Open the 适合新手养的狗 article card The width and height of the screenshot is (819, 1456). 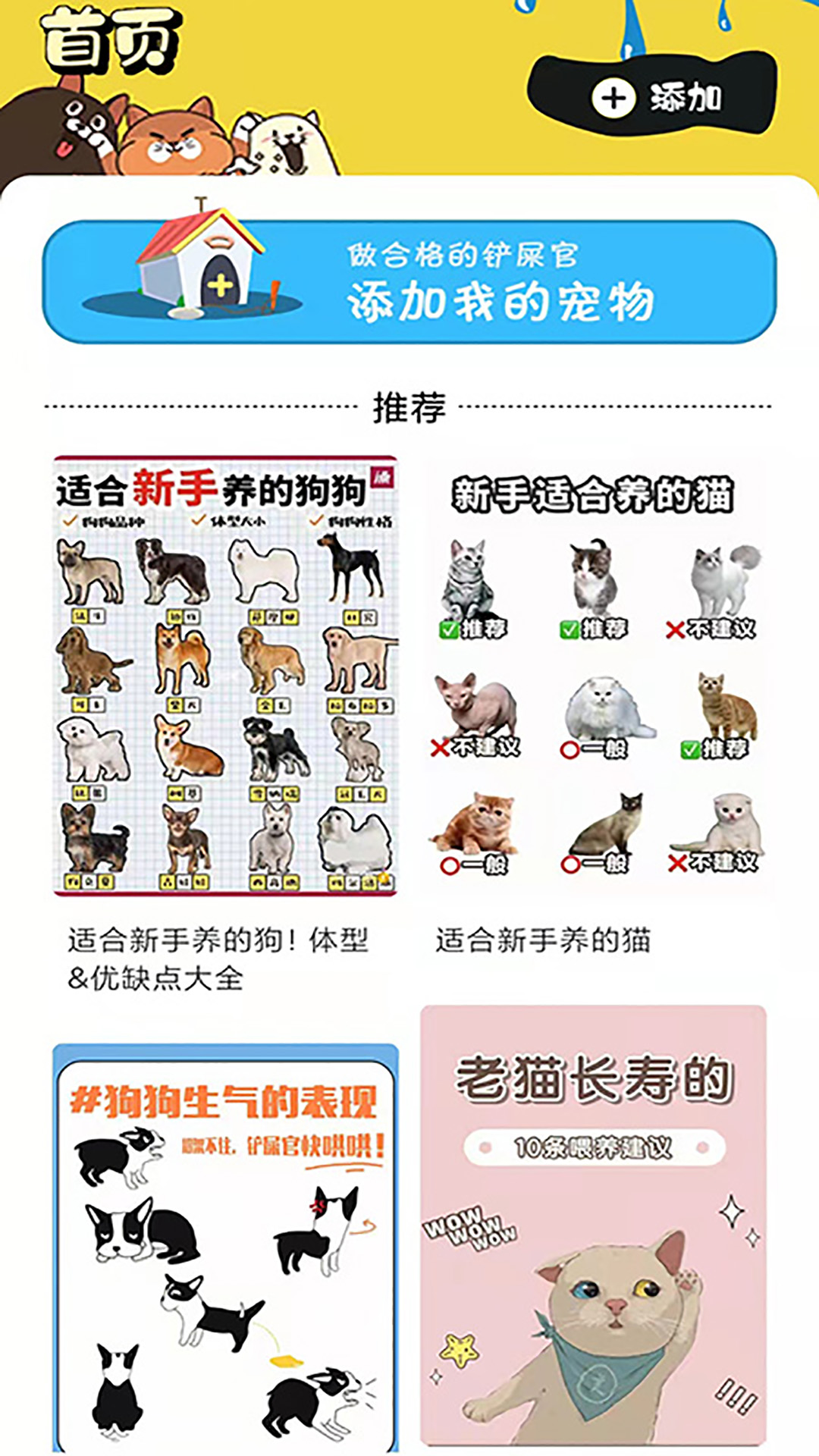(x=225, y=725)
